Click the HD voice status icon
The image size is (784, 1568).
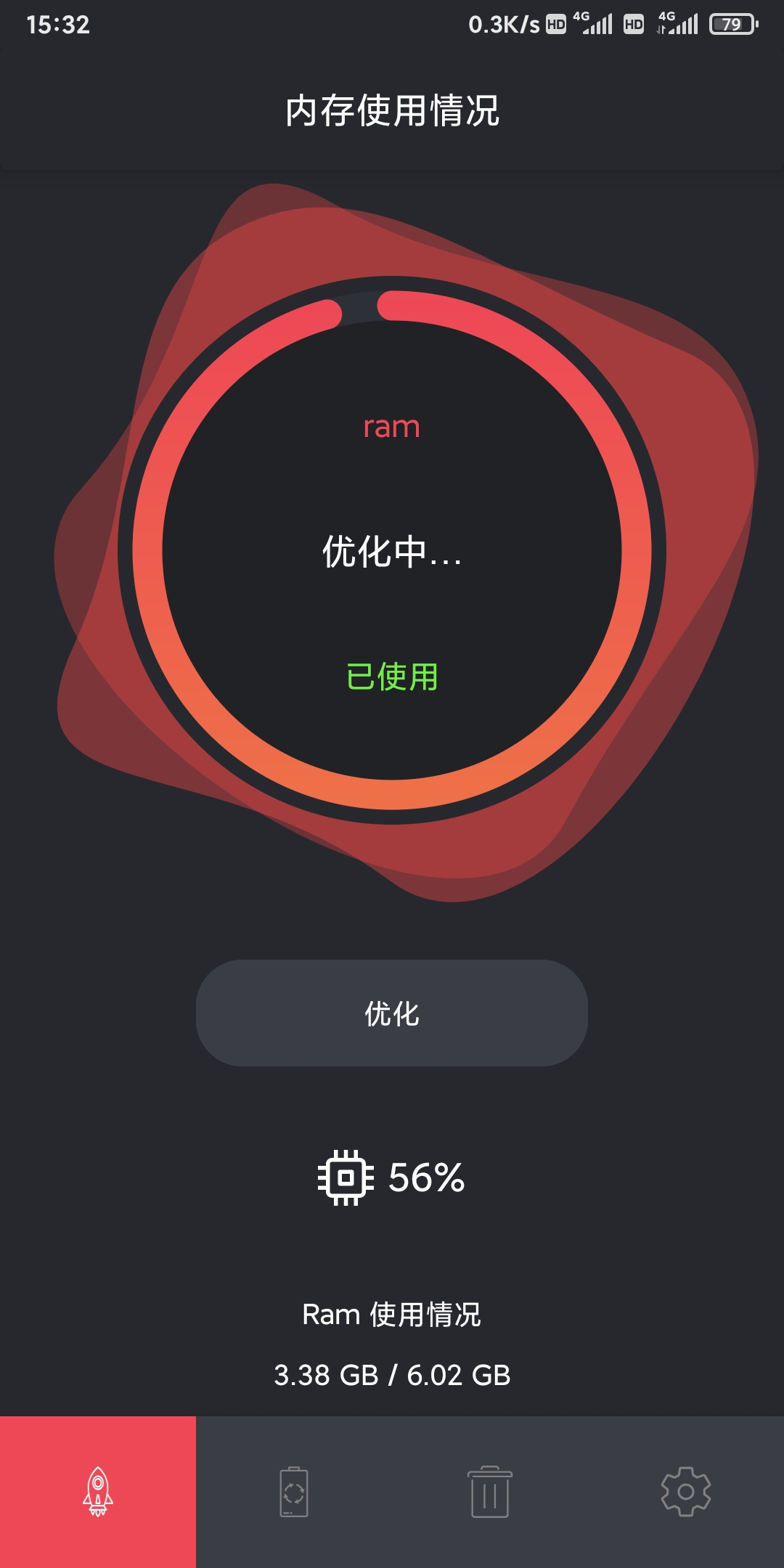click(x=555, y=24)
